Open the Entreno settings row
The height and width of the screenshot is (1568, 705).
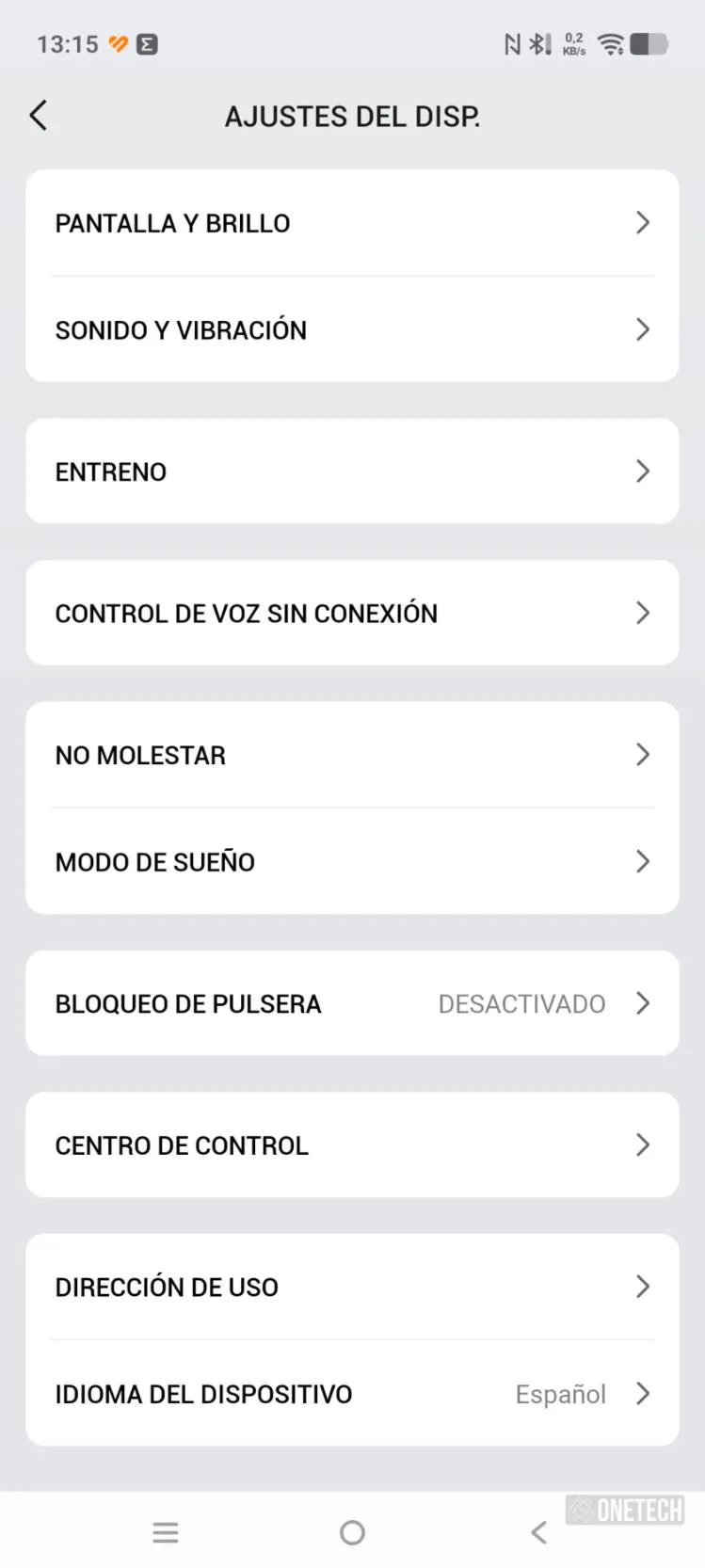coord(352,472)
